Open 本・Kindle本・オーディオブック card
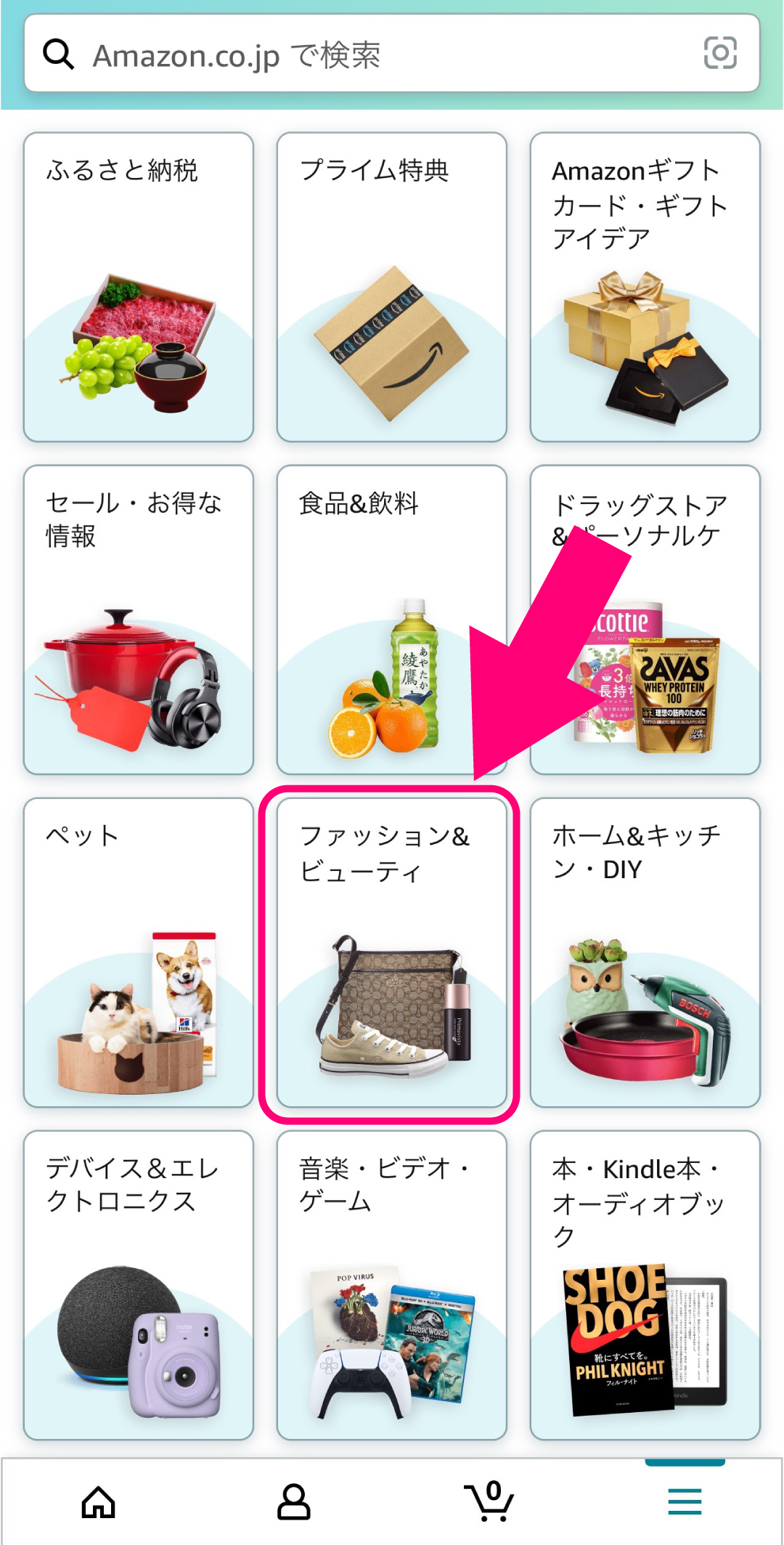This screenshot has width=784, height=1545. [645, 1285]
